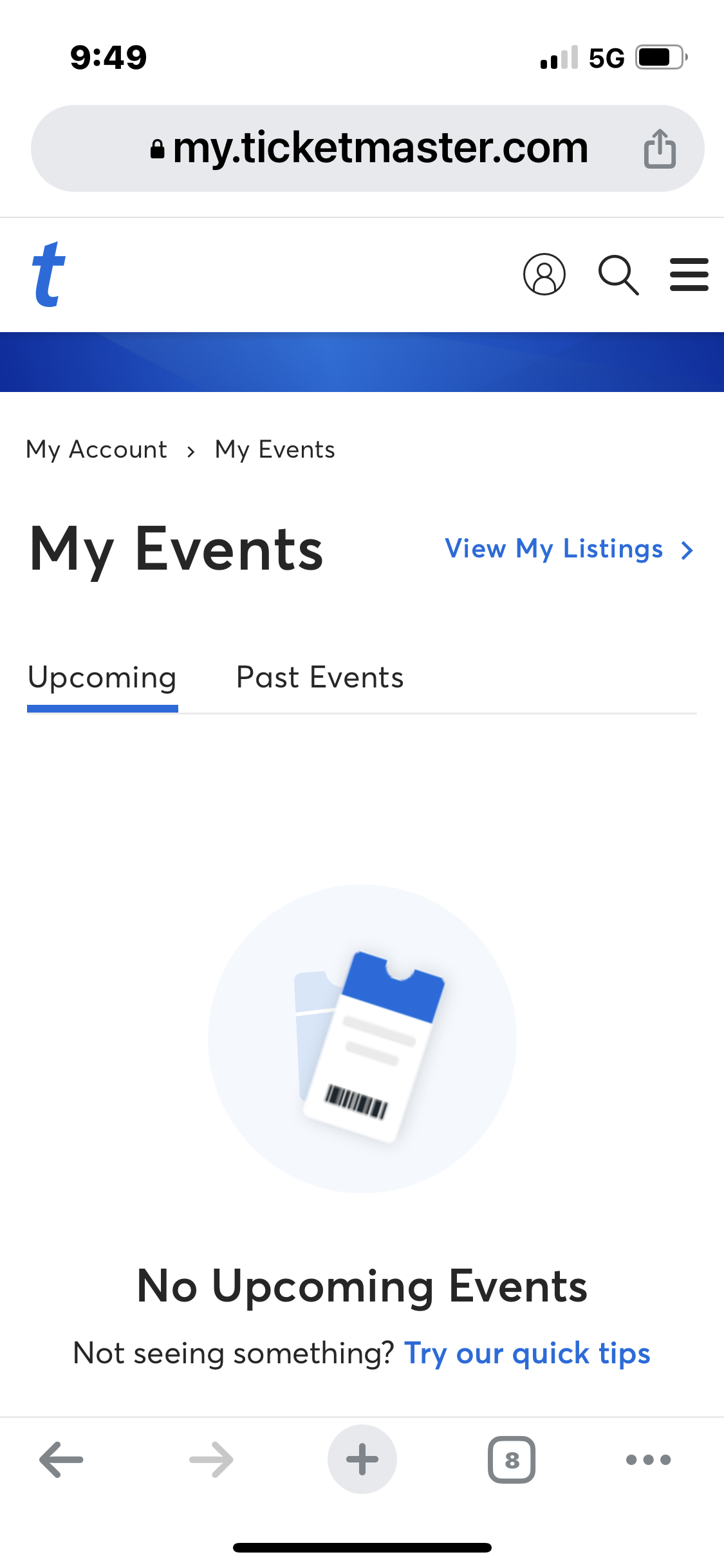The width and height of the screenshot is (724, 1568).
Task: Open the tab switcher showing 8
Action: (512, 1459)
